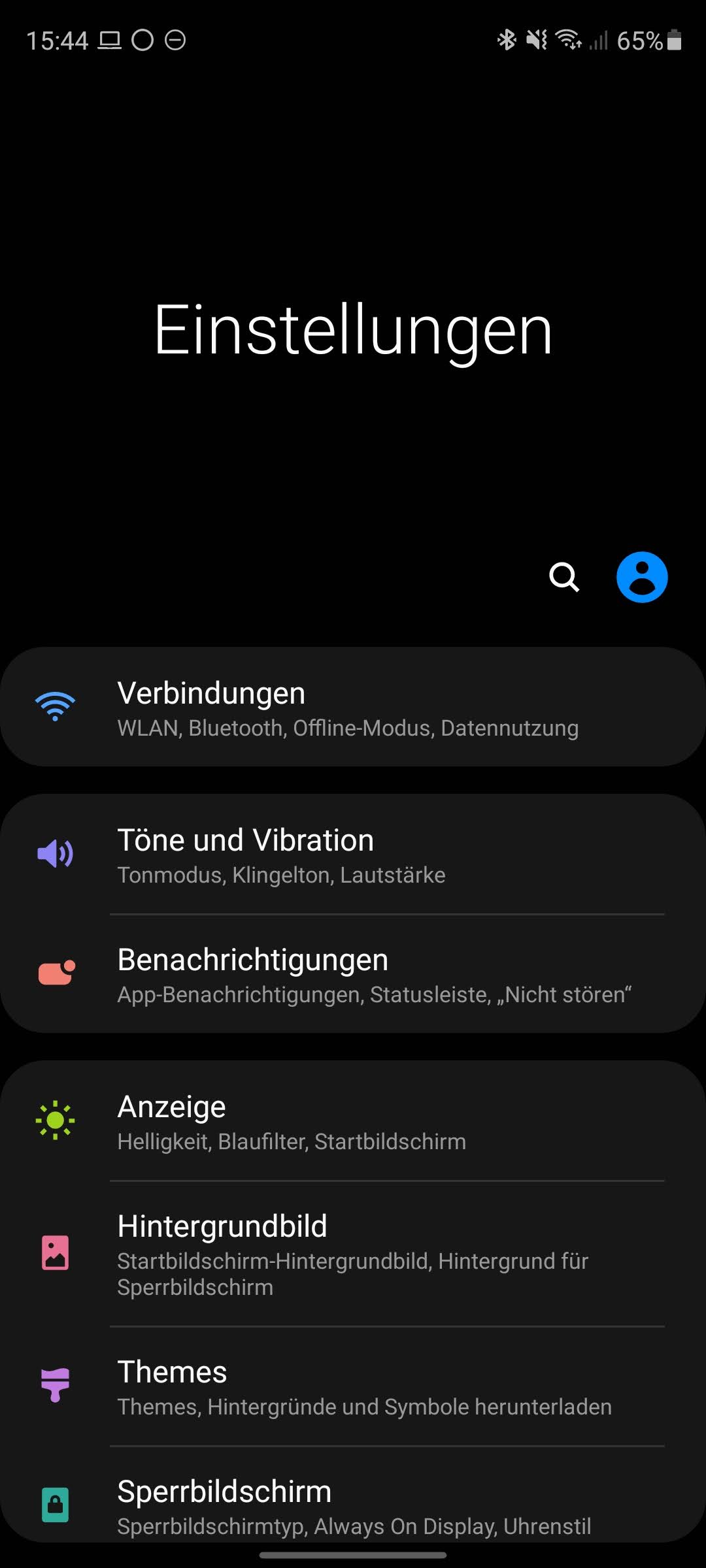
Task: Open the settings search icon
Action: coord(564,577)
